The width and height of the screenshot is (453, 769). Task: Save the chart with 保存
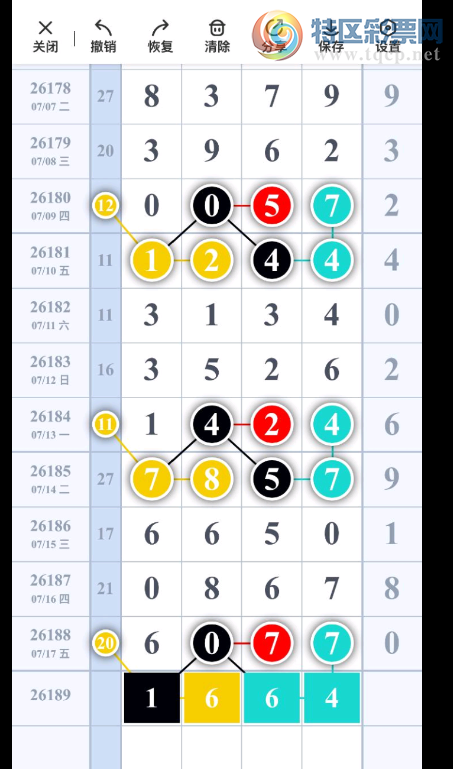point(331,36)
